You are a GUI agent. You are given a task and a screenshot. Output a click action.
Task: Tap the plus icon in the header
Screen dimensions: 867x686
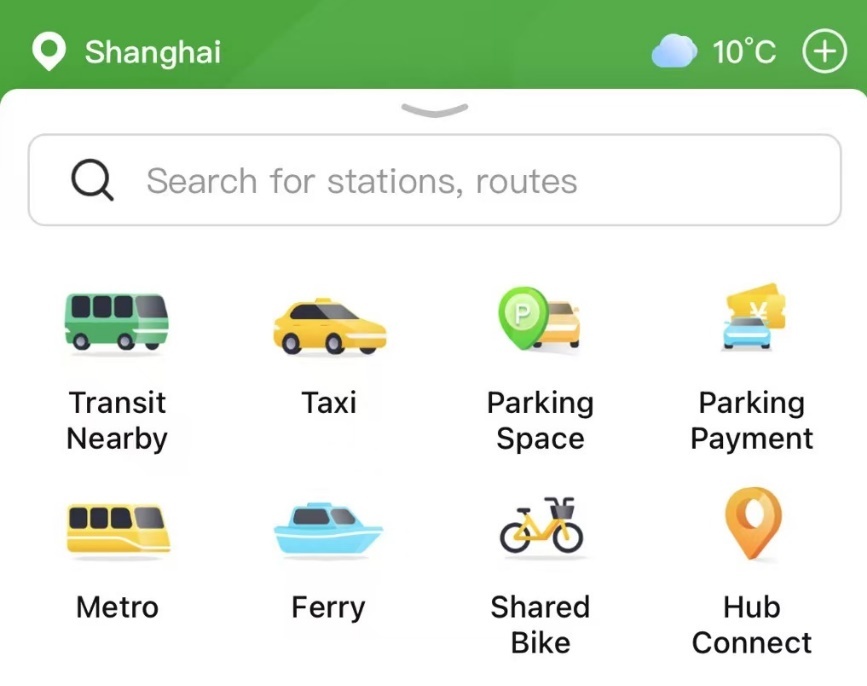point(825,52)
